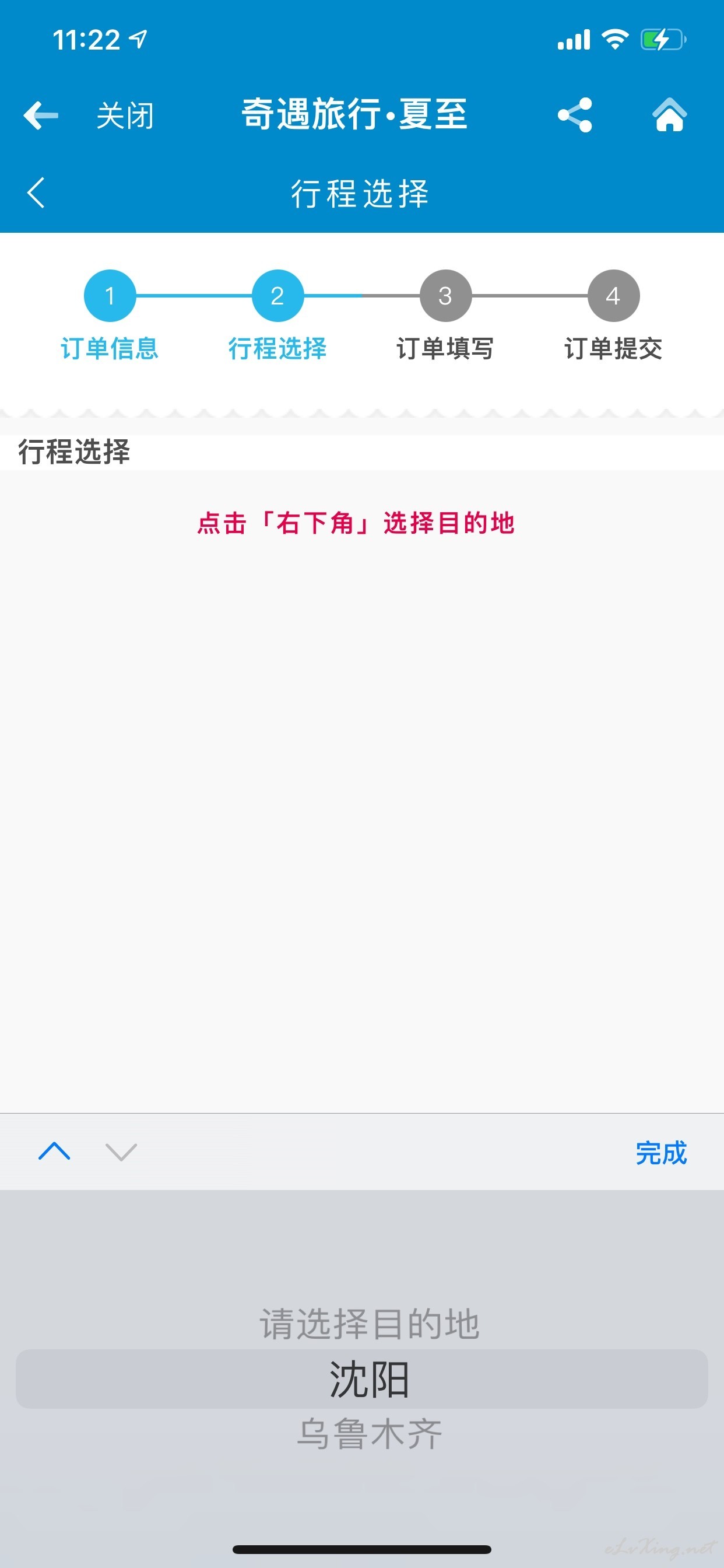Confirm the destination with 完成
This screenshot has width=724, height=1568.
click(x=660, y=1153)
